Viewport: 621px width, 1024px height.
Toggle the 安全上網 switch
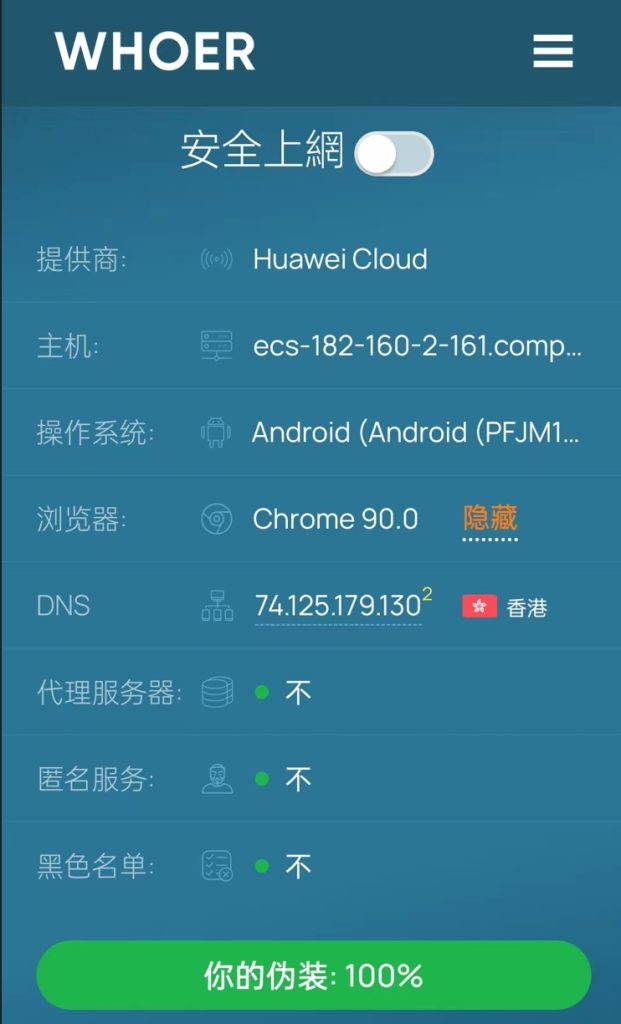394,153
